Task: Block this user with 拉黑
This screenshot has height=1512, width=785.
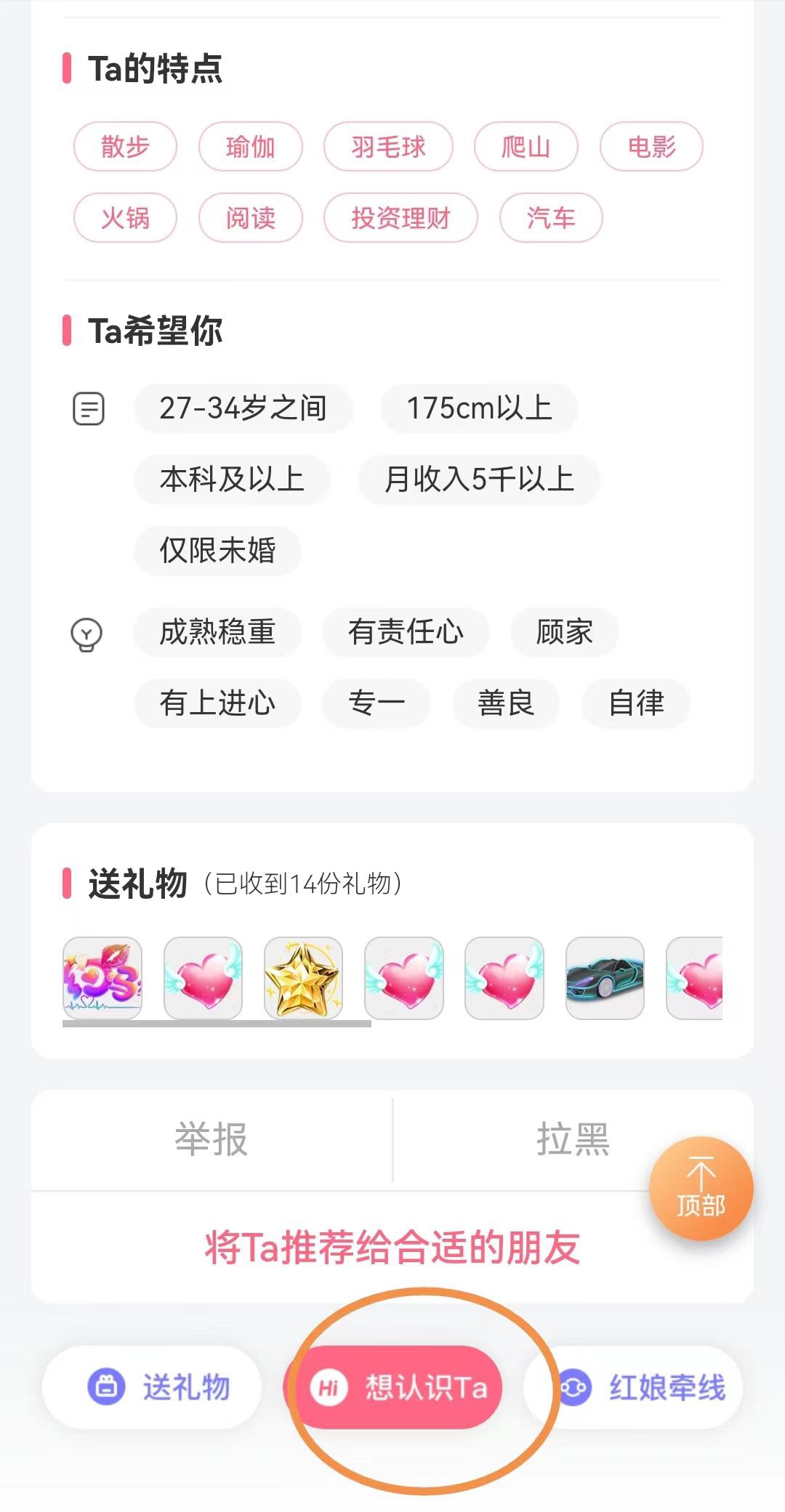Action: pos(573,1139)
